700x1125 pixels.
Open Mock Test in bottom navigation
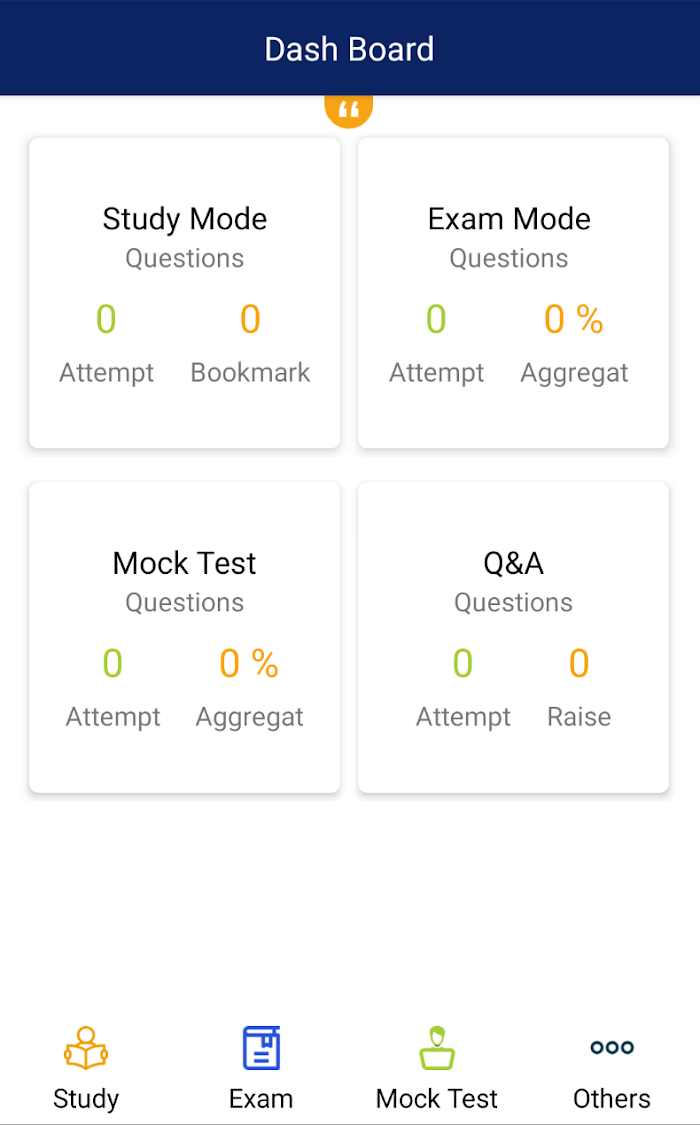(437, 1068)
